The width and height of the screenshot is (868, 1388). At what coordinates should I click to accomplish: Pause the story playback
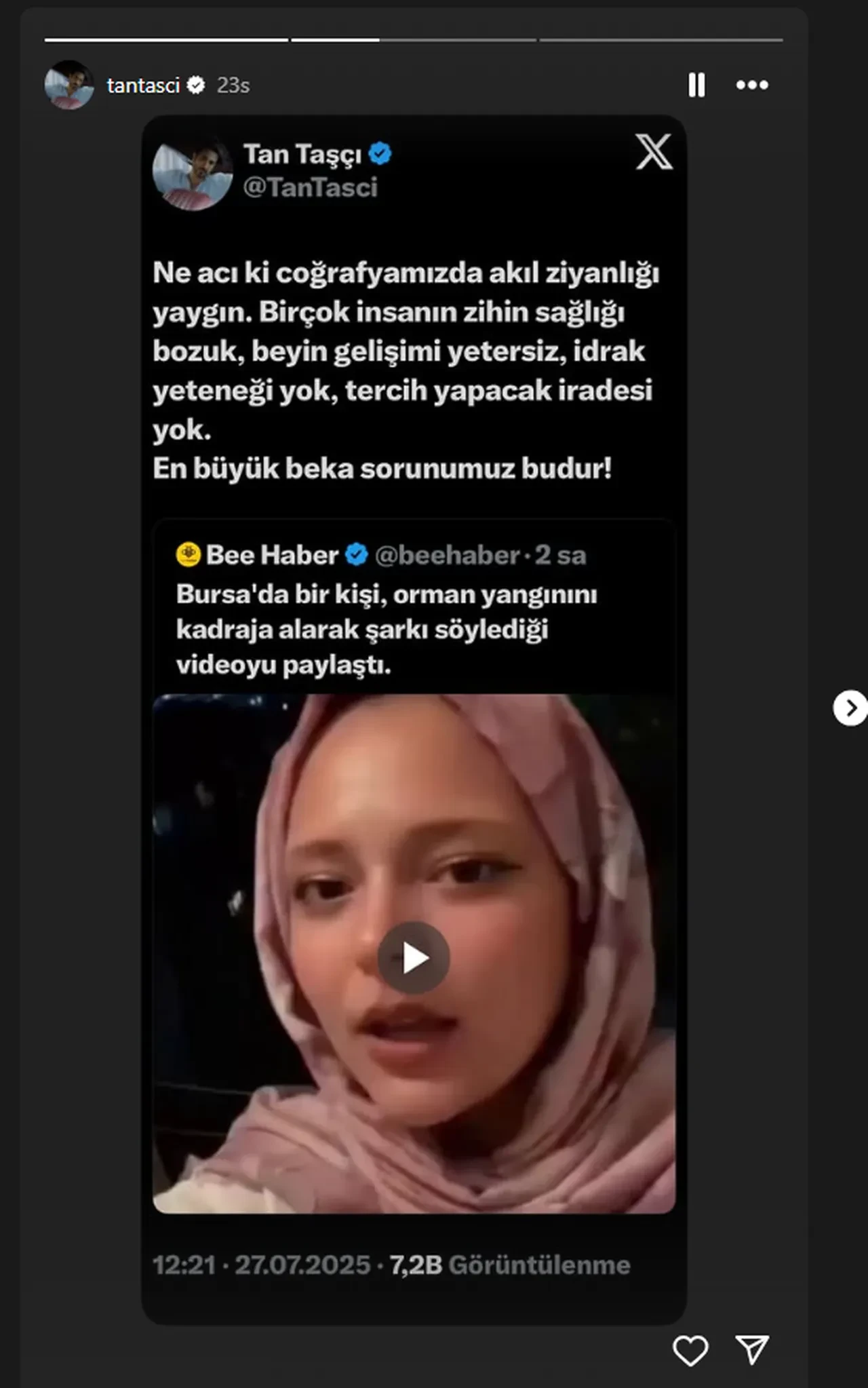(x=696, y=85)
